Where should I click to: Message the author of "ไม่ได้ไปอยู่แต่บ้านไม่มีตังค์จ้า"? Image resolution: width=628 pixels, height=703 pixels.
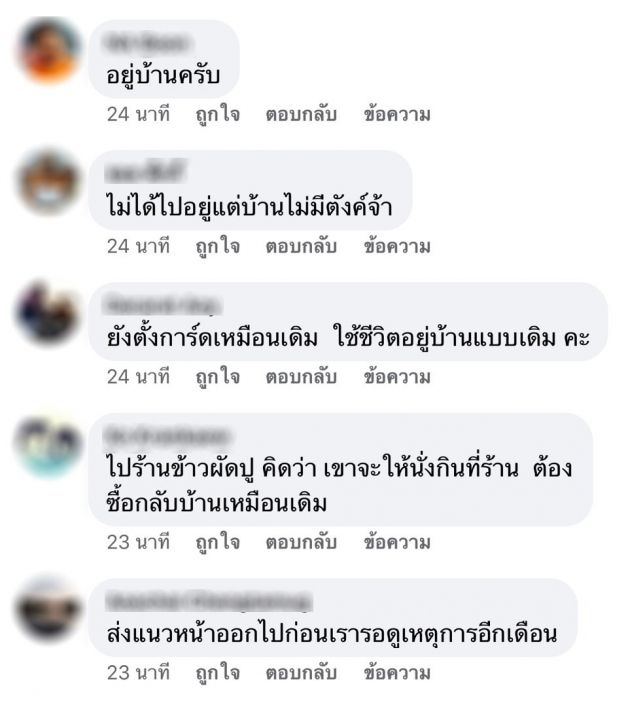pyautogui.click(x=397, y=246)
